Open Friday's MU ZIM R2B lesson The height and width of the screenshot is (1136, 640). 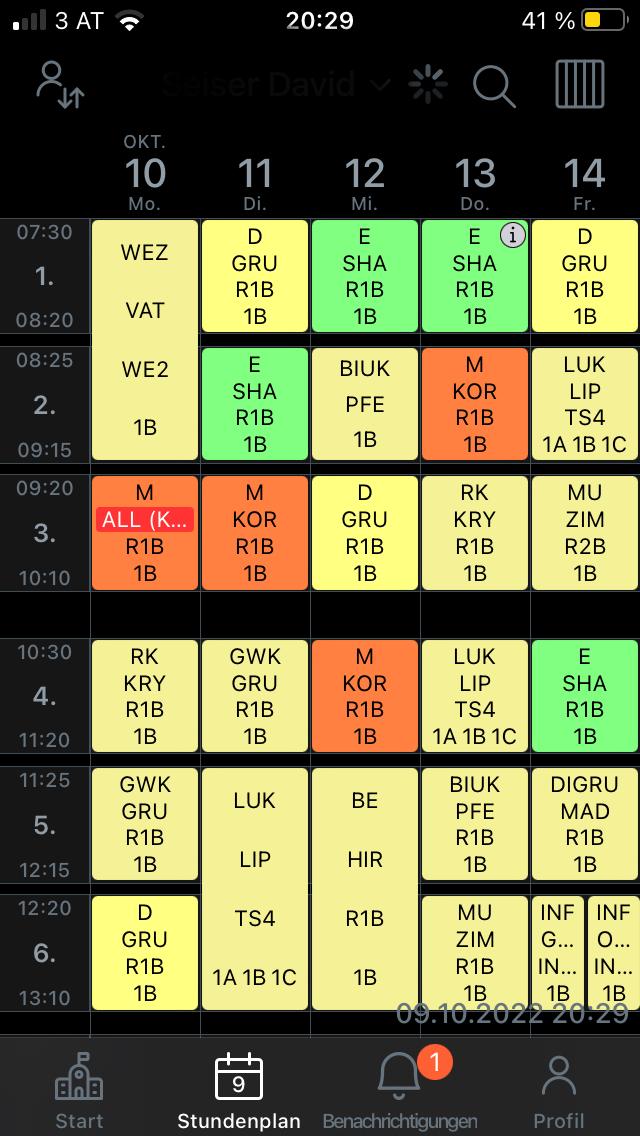point(585,533)
